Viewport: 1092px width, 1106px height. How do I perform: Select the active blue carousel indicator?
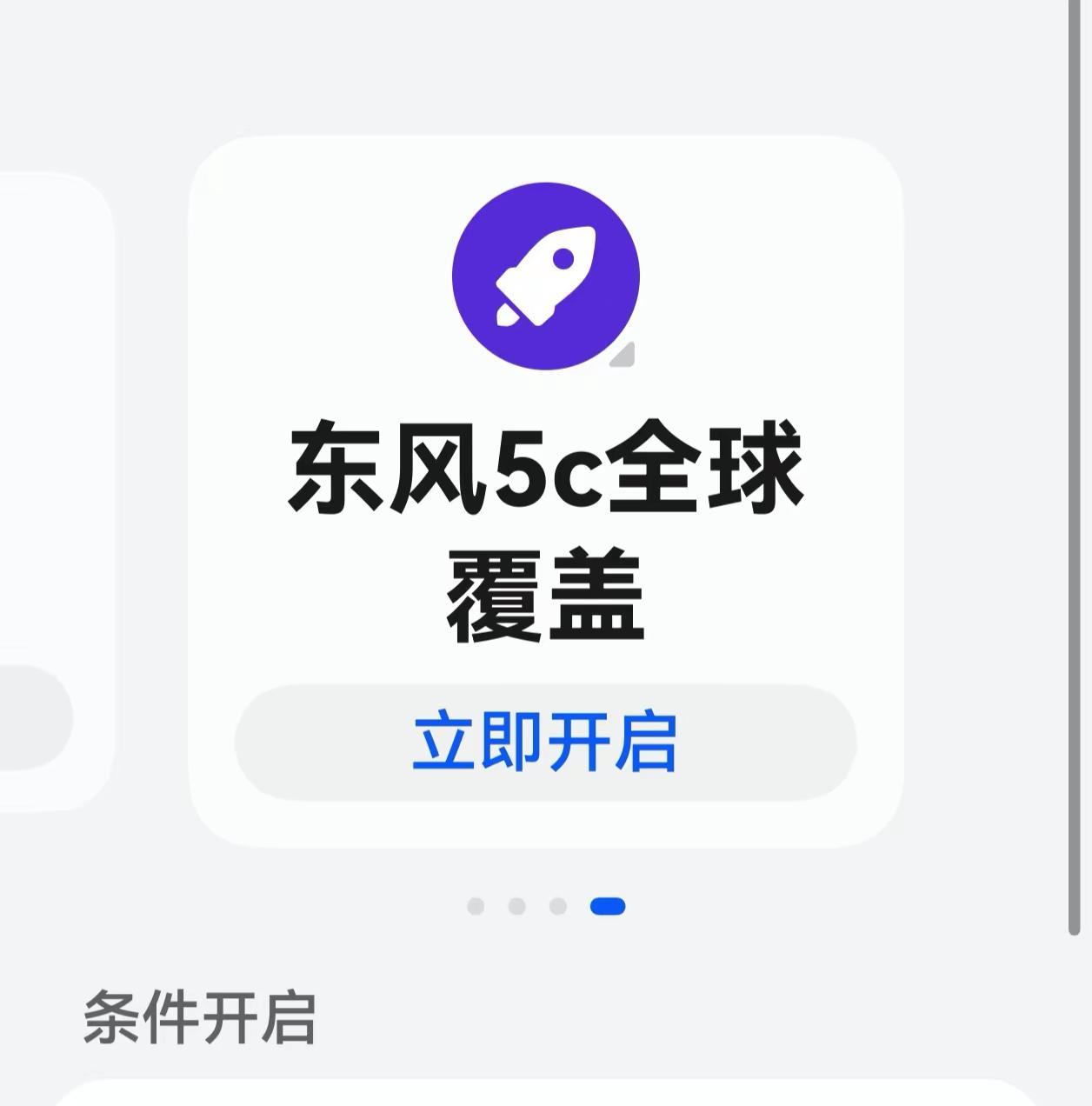point(607,907)
